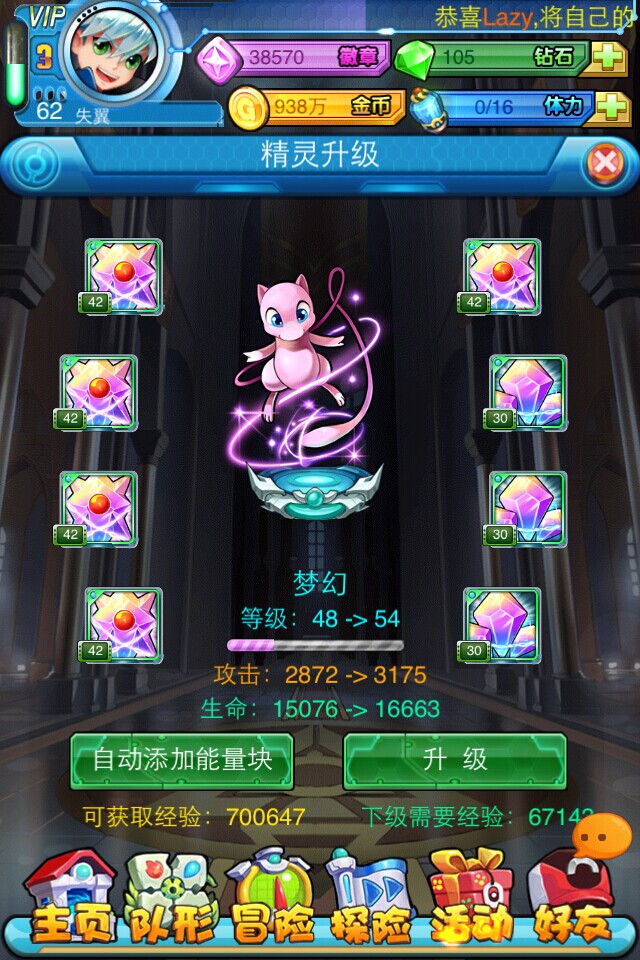Close the 精灵升级 panel

603,162
